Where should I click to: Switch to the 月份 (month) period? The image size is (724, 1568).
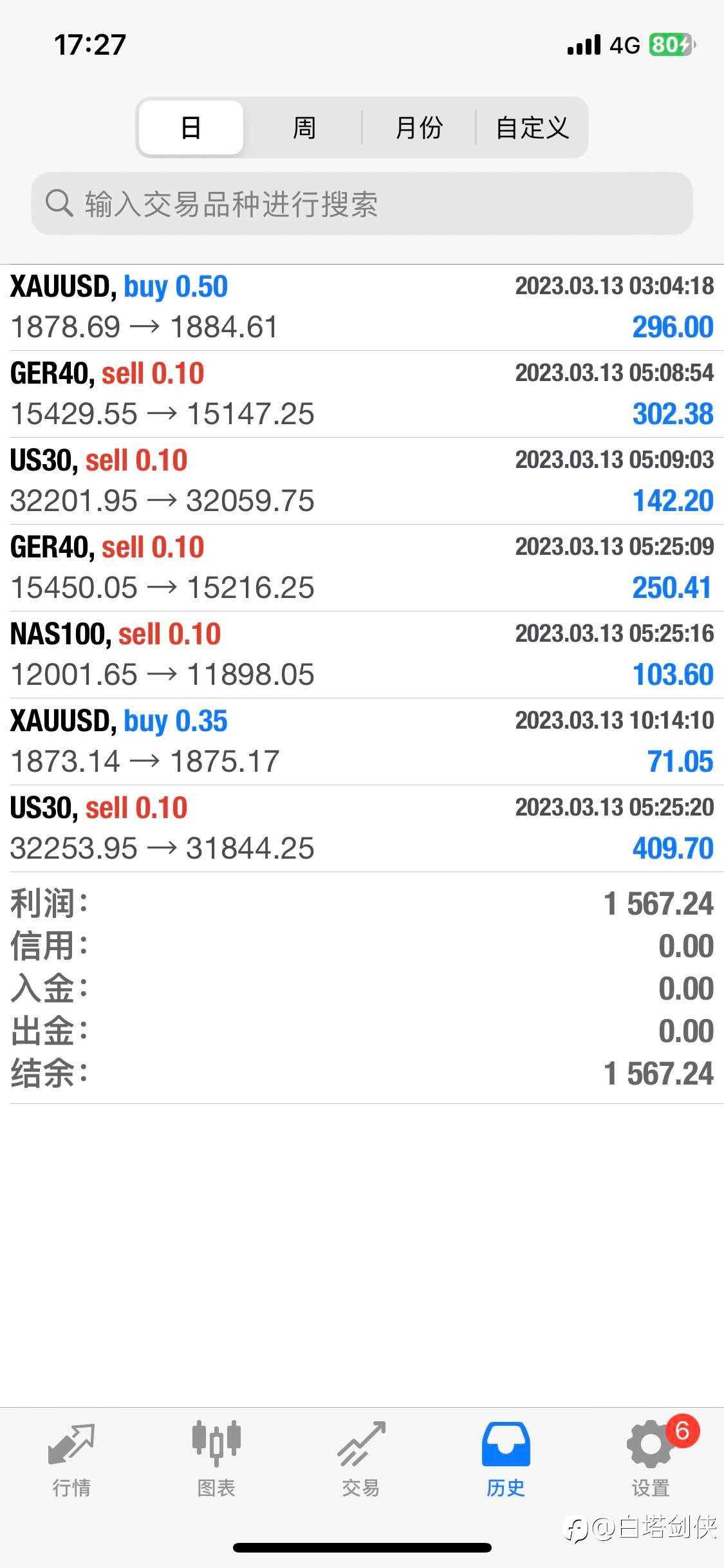coord(418,127)
